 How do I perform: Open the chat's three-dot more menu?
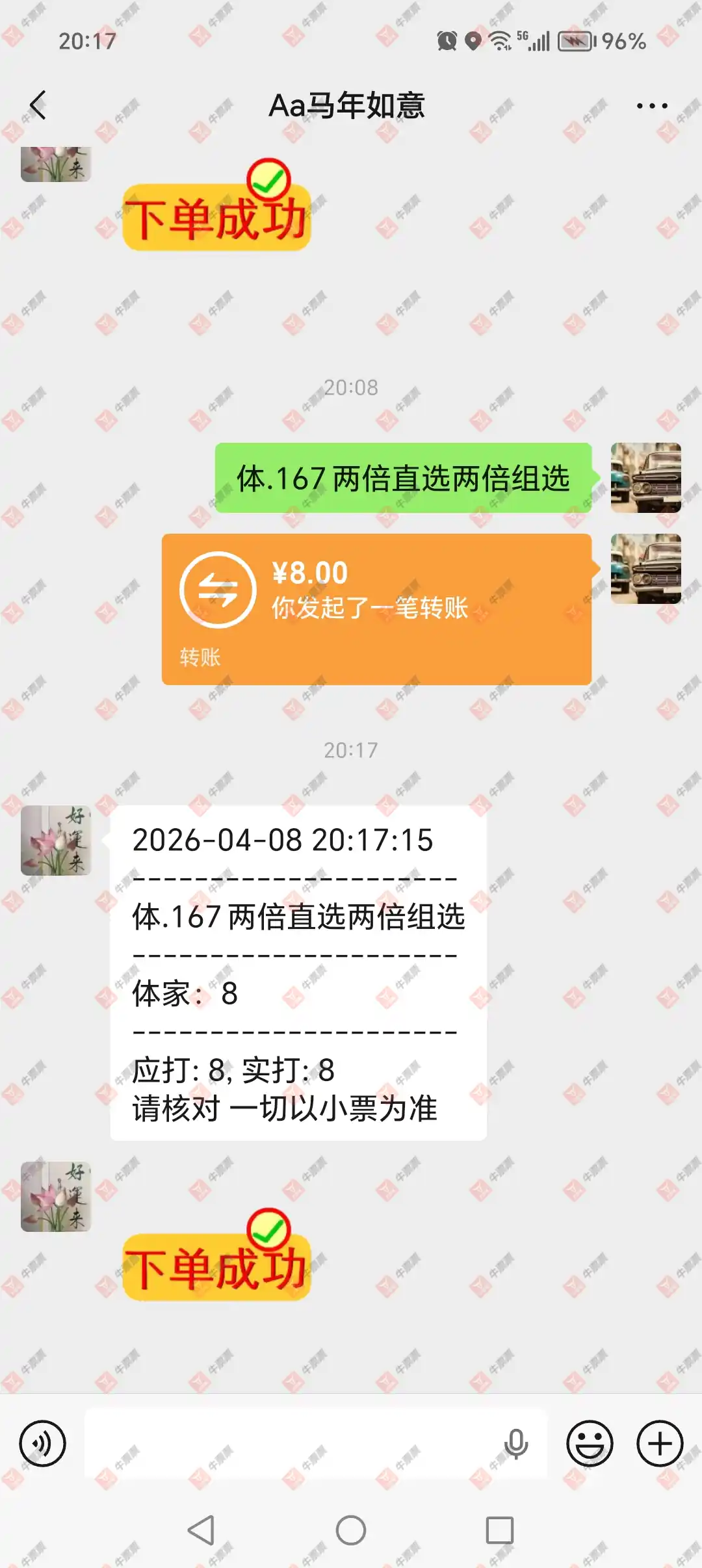click(x=651, y=106)
